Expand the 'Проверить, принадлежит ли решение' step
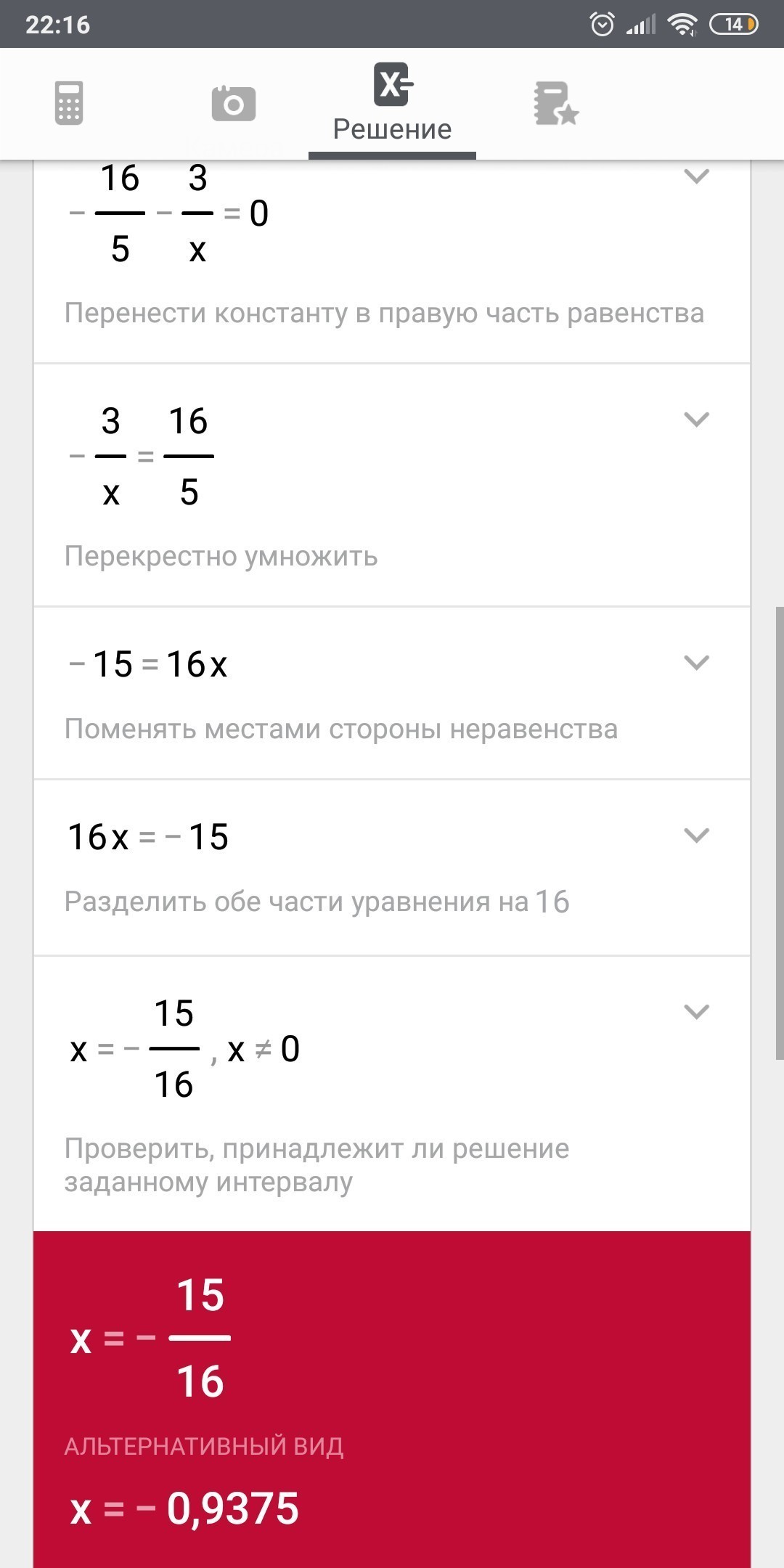The image size is (784, 1568). pyautogui.click(x=696, y=1012)
